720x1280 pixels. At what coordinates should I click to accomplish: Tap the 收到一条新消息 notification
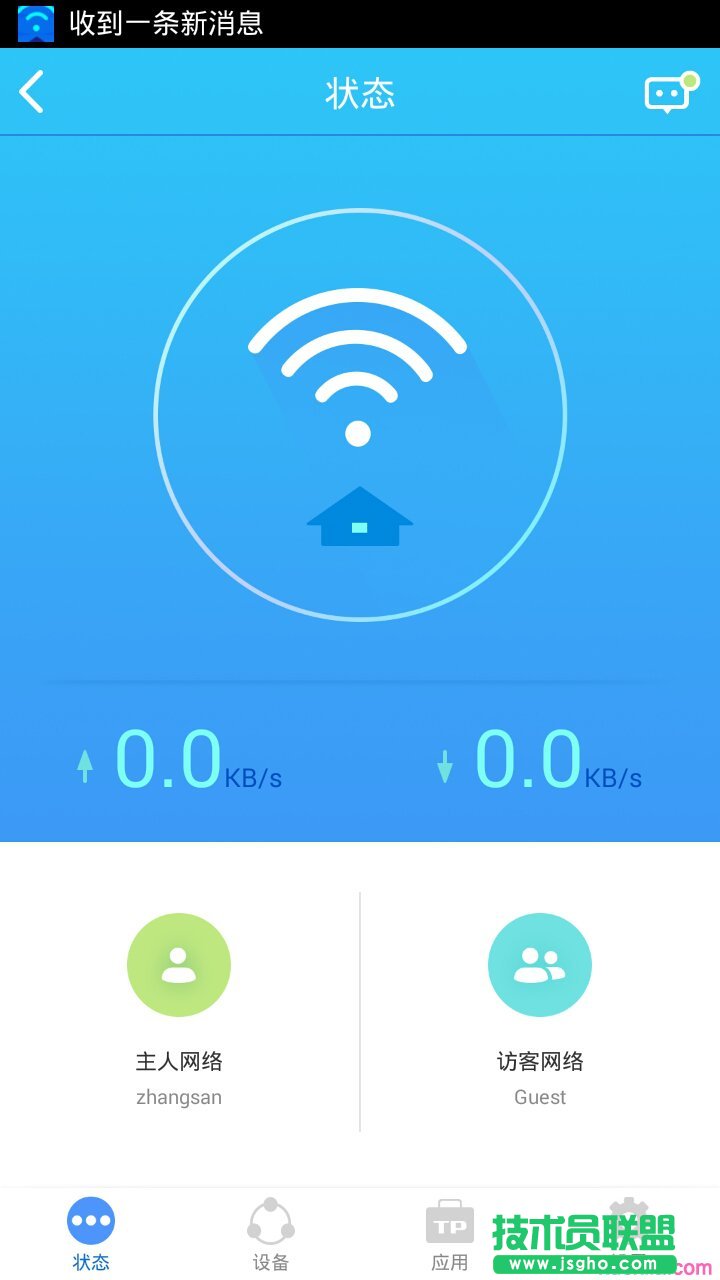coord(165,22)
